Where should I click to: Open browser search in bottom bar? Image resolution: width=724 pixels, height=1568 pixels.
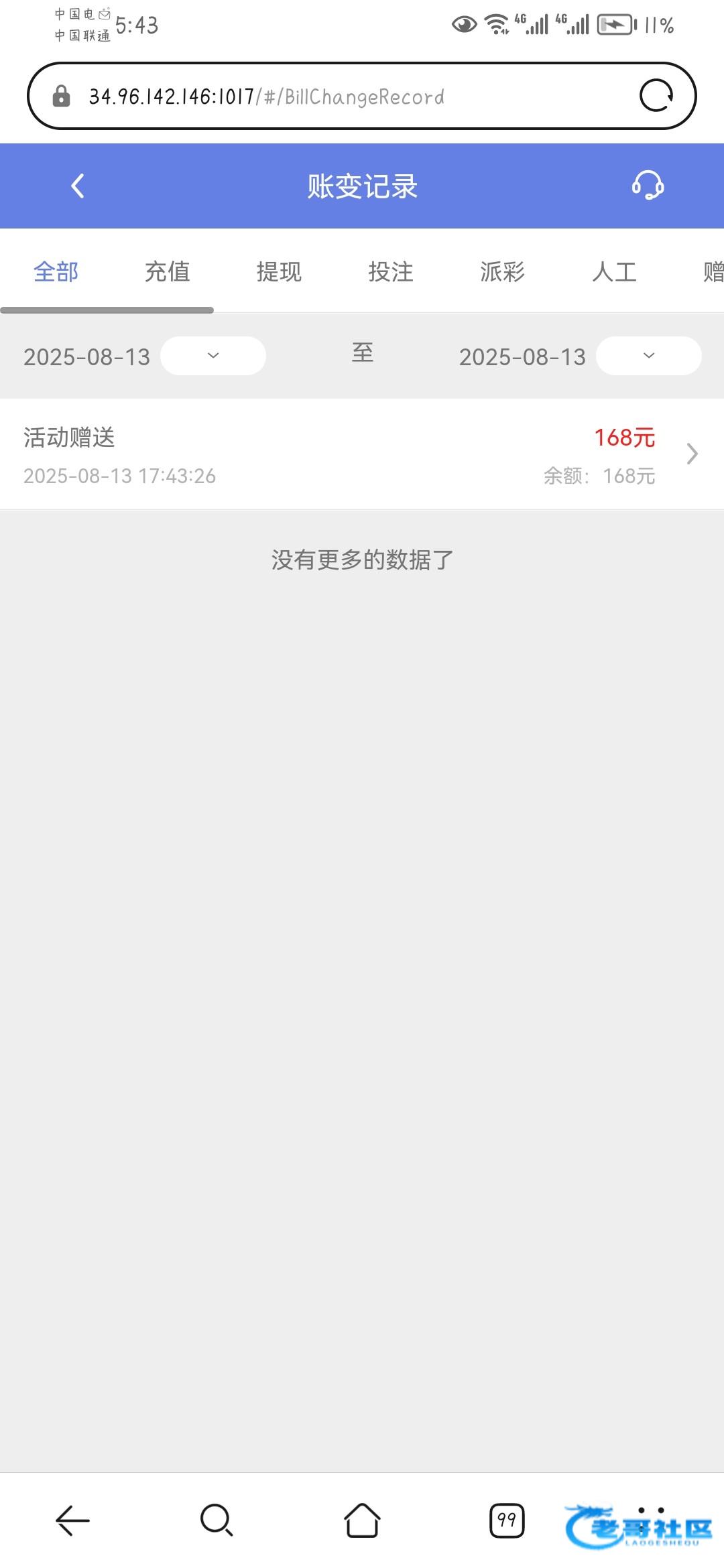(217, 1520)
